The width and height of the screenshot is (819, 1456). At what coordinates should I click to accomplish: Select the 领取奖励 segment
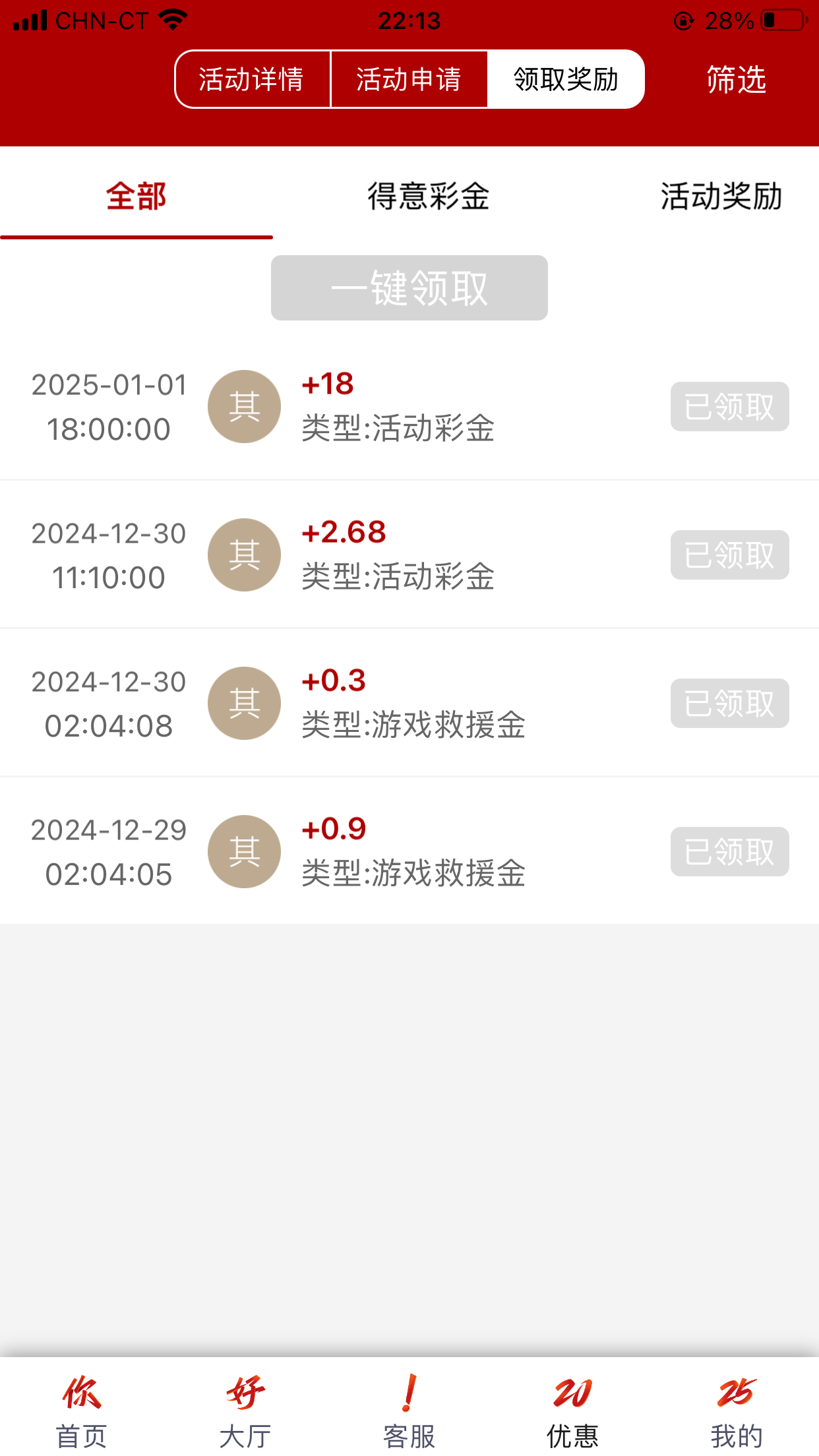[x=566, y=79]
